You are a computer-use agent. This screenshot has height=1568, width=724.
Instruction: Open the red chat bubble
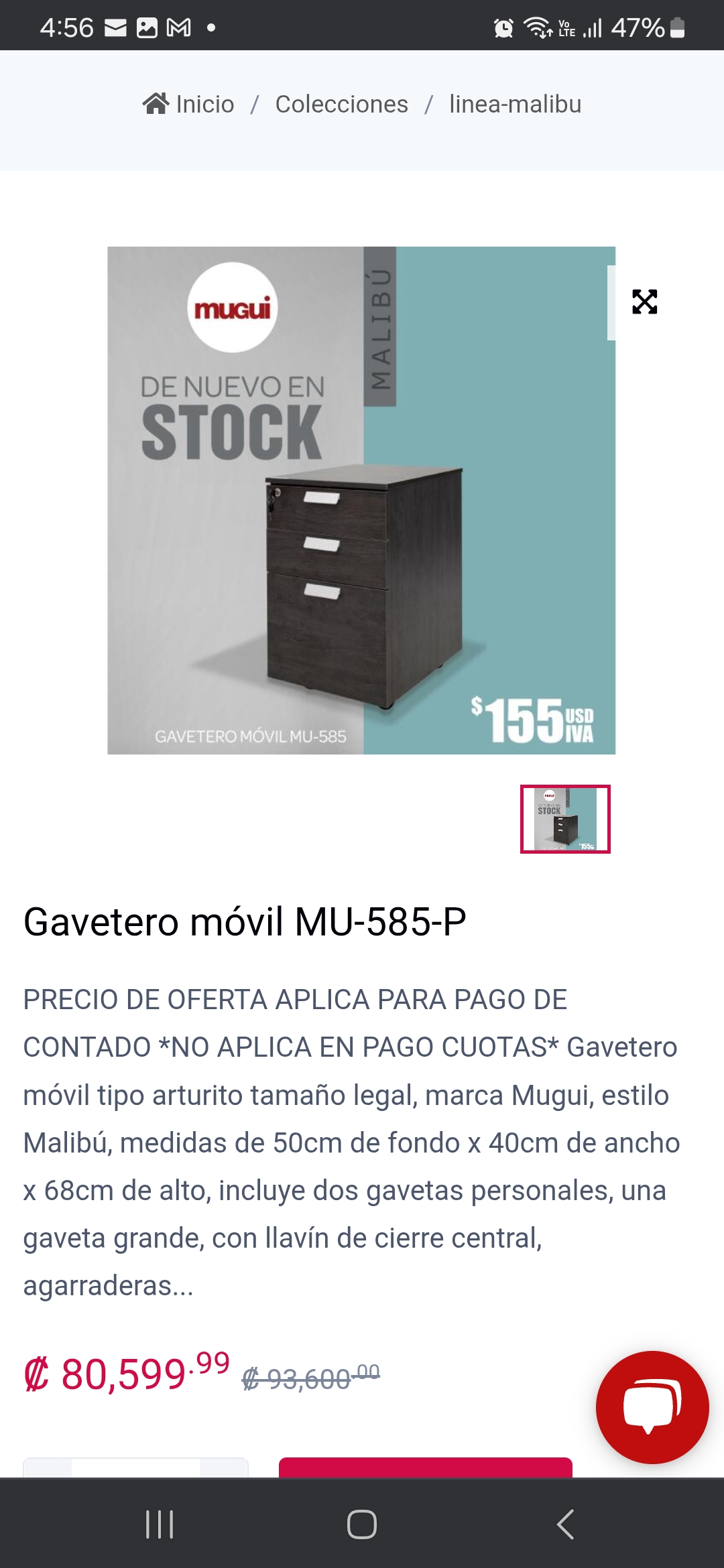point(652,1407)
